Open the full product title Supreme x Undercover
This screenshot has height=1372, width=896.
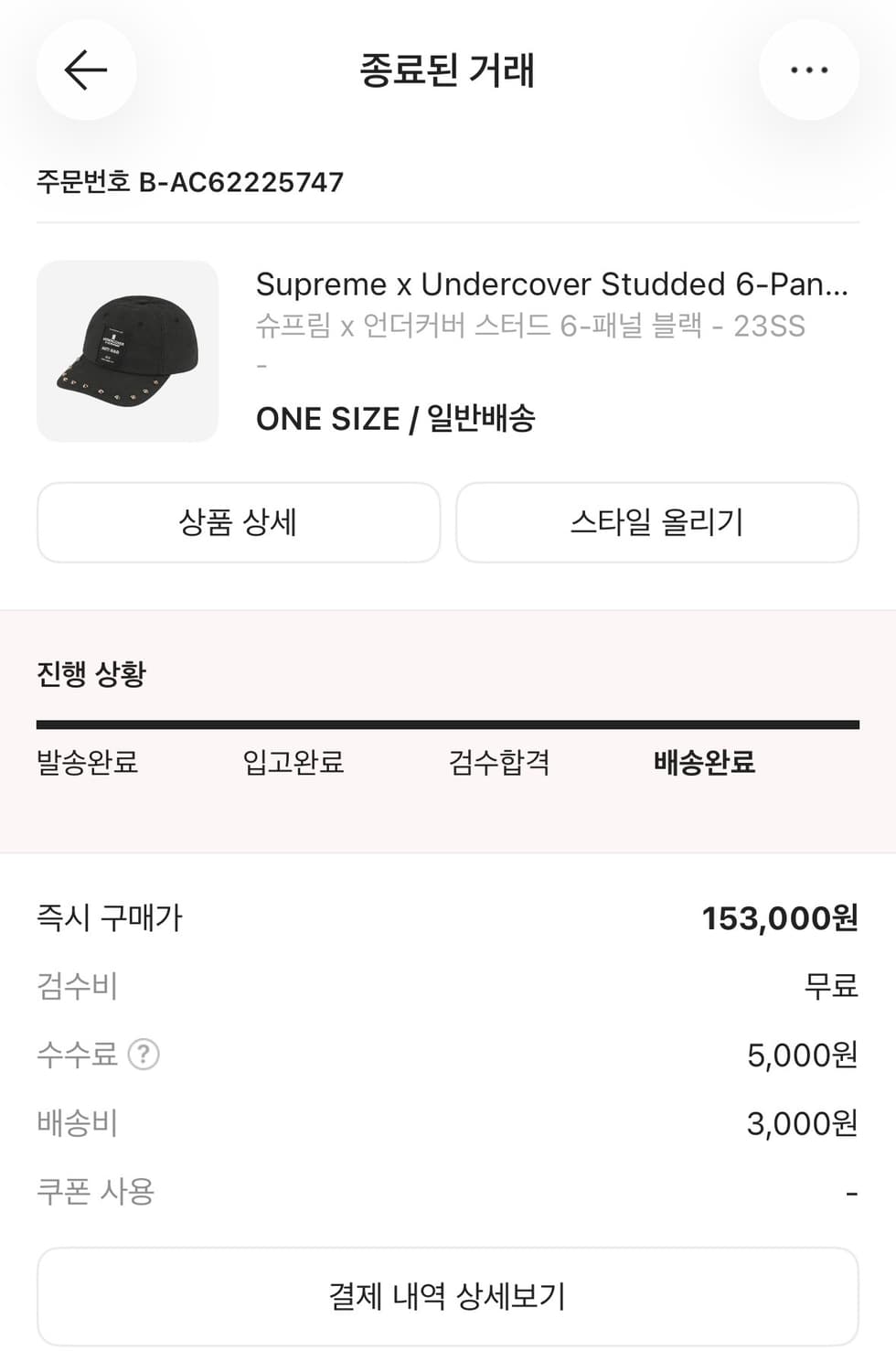tap(553, 284)
